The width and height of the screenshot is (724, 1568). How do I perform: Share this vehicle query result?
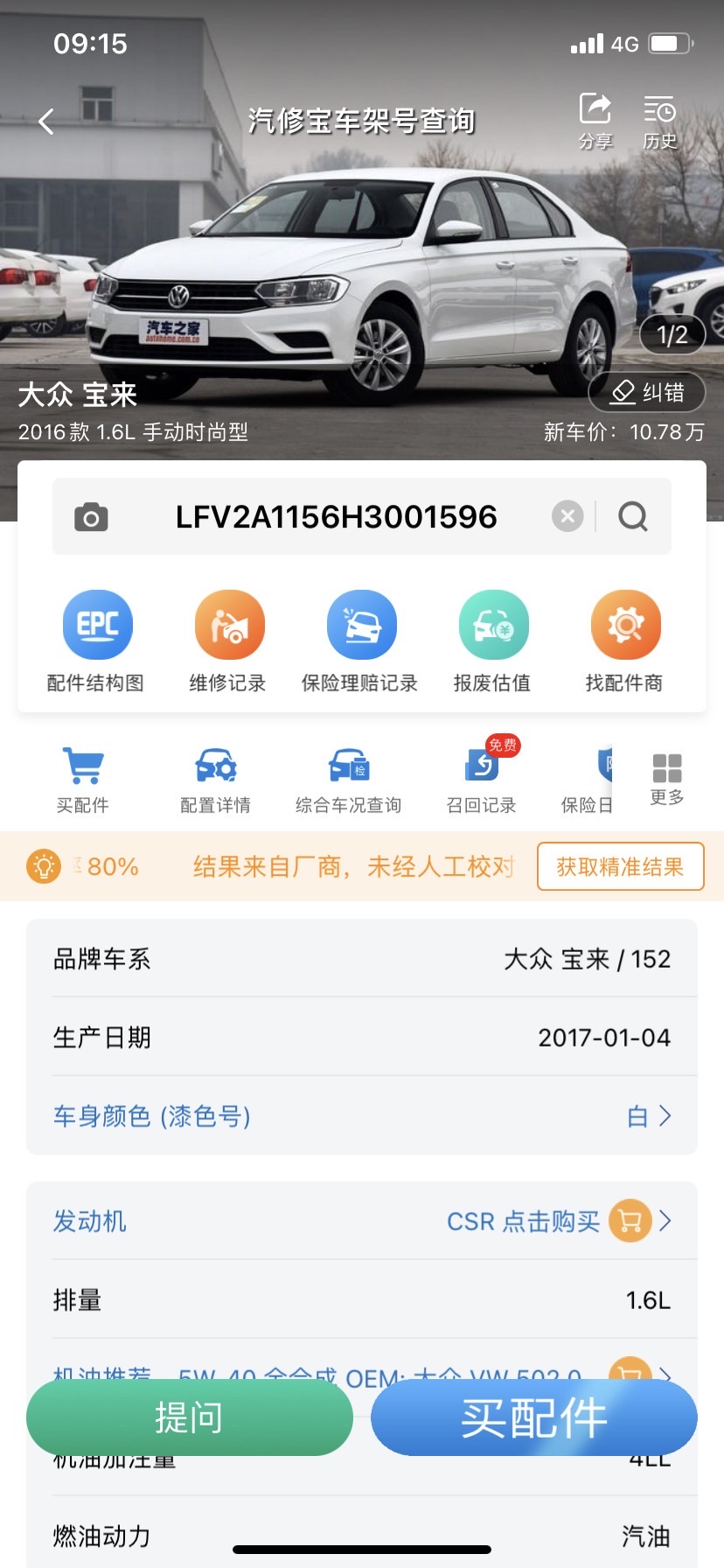(x=595, y=121)
